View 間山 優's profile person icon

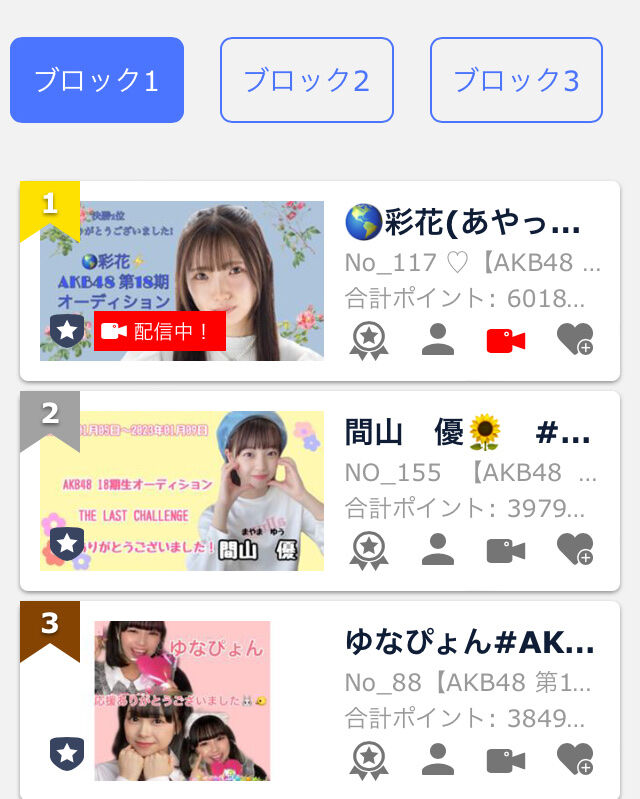pos(438,550)
